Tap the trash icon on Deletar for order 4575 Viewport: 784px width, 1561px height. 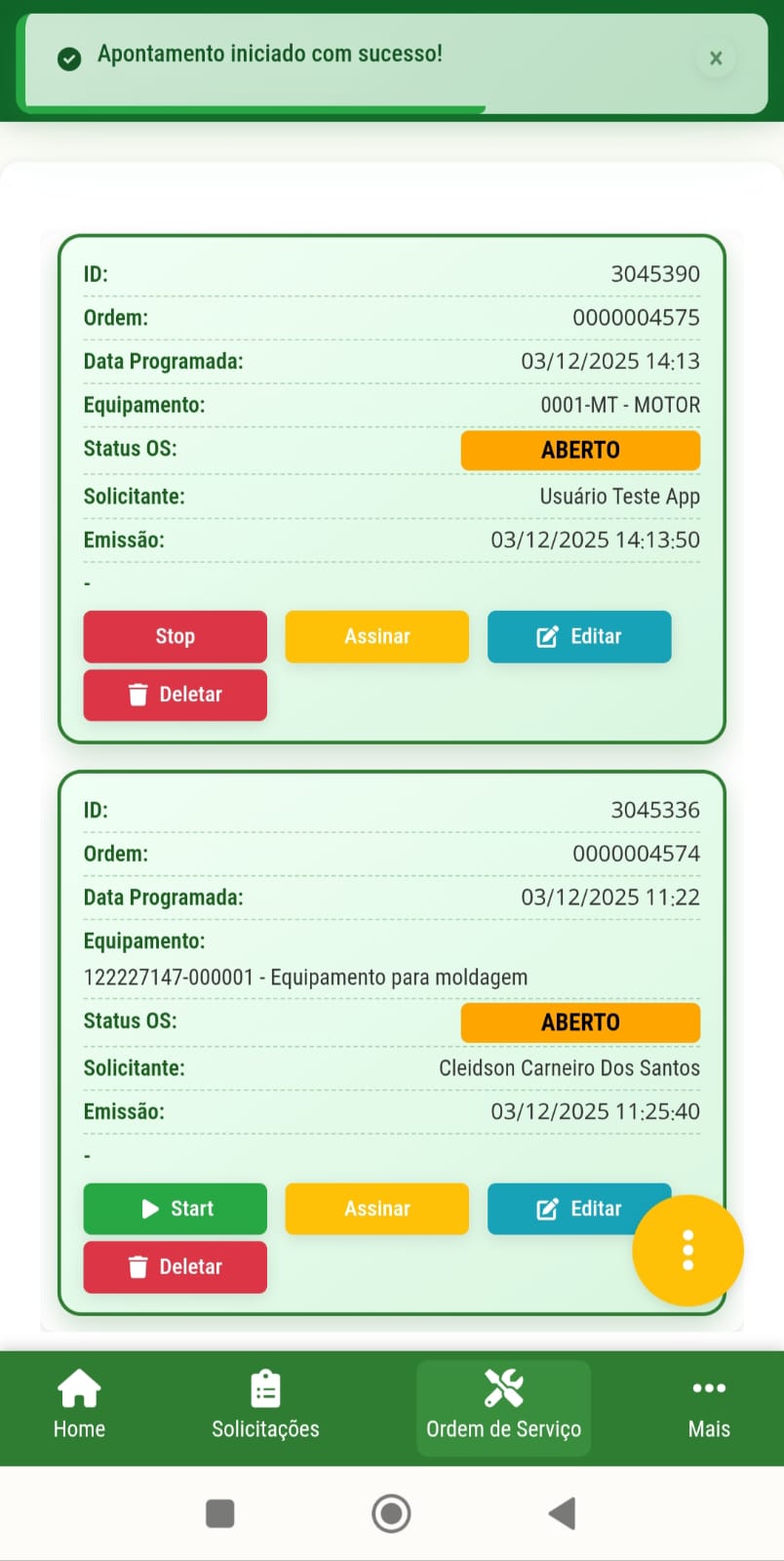point(137,695)
